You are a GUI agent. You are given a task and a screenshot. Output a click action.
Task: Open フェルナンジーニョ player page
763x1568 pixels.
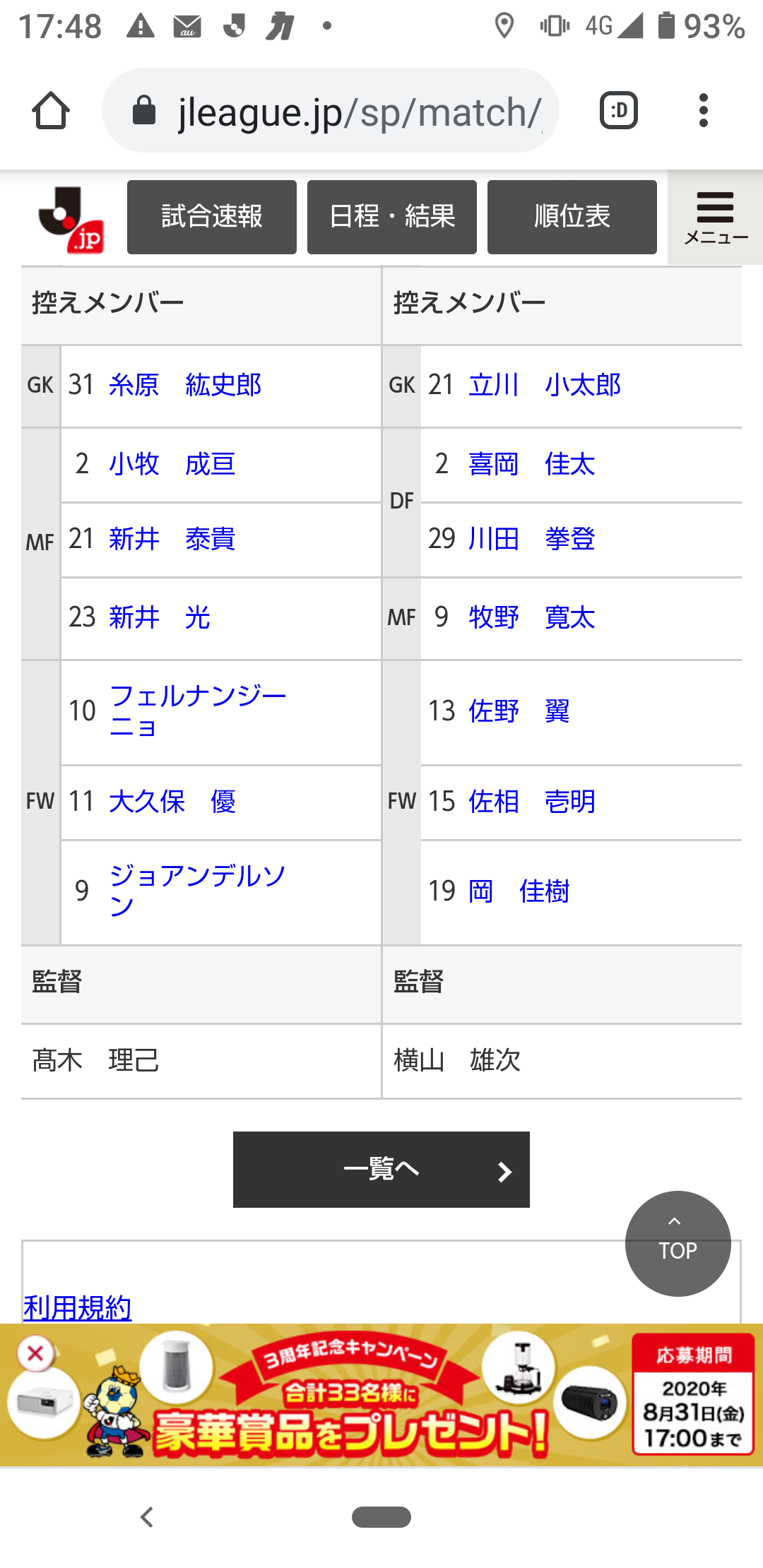198,711
